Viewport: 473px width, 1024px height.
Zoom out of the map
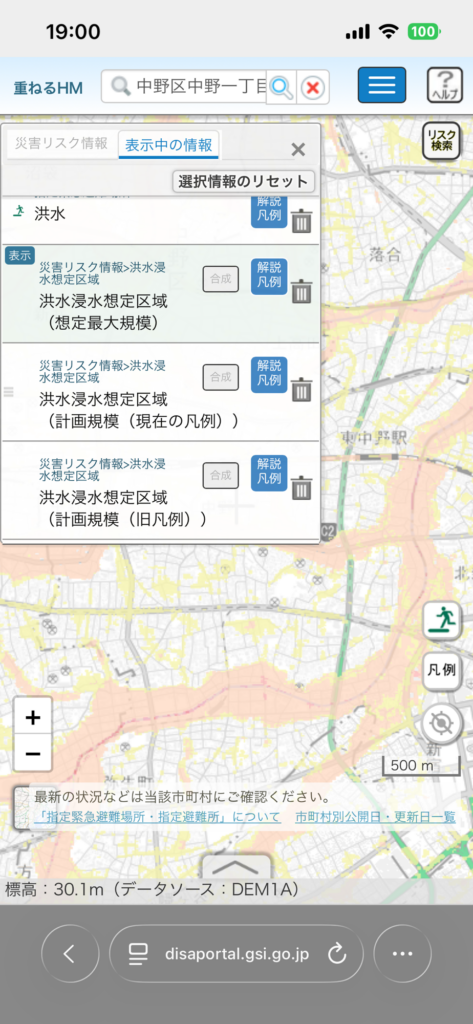33,754
